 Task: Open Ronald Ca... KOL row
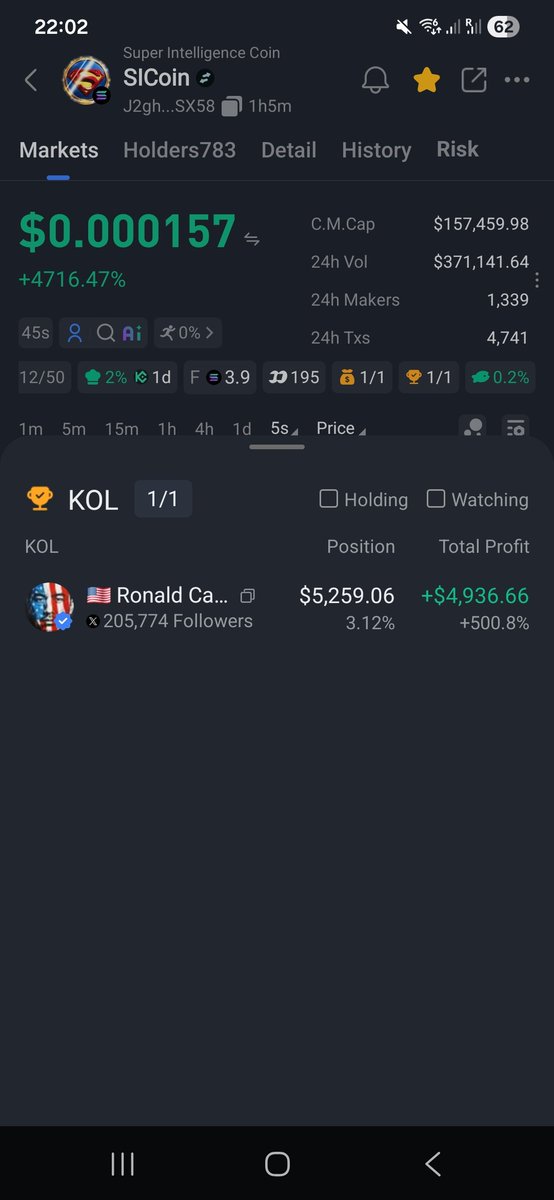click(277, 607)
